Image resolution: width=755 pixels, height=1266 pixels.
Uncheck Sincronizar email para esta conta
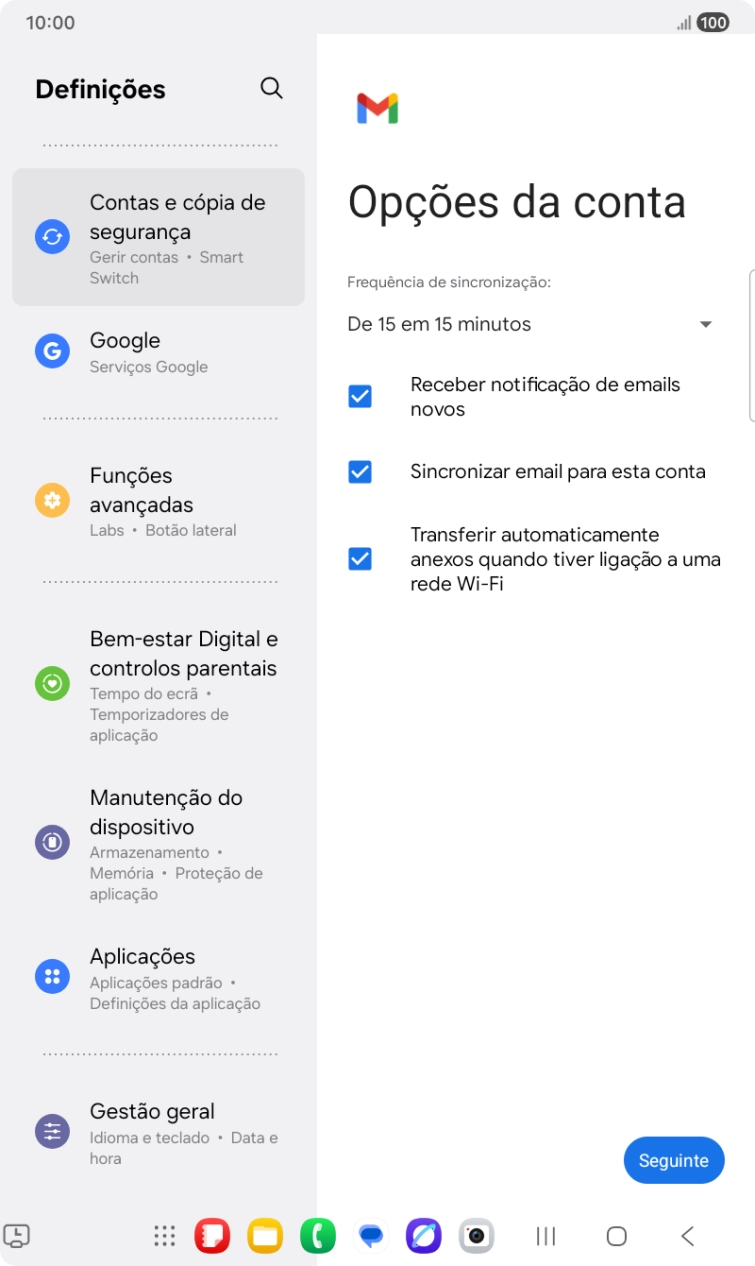click(360, 471)
